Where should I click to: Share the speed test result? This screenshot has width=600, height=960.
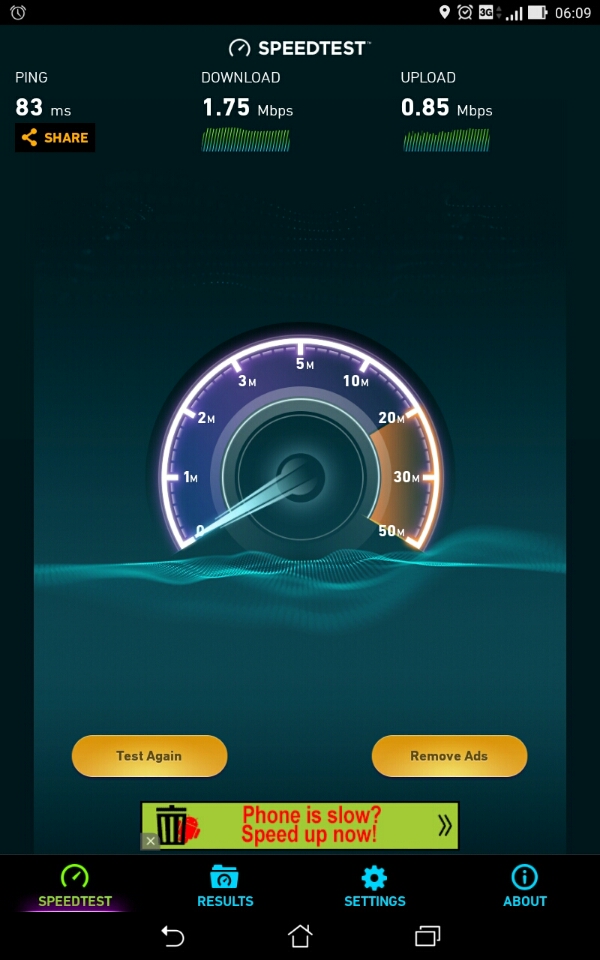[55, 138]
